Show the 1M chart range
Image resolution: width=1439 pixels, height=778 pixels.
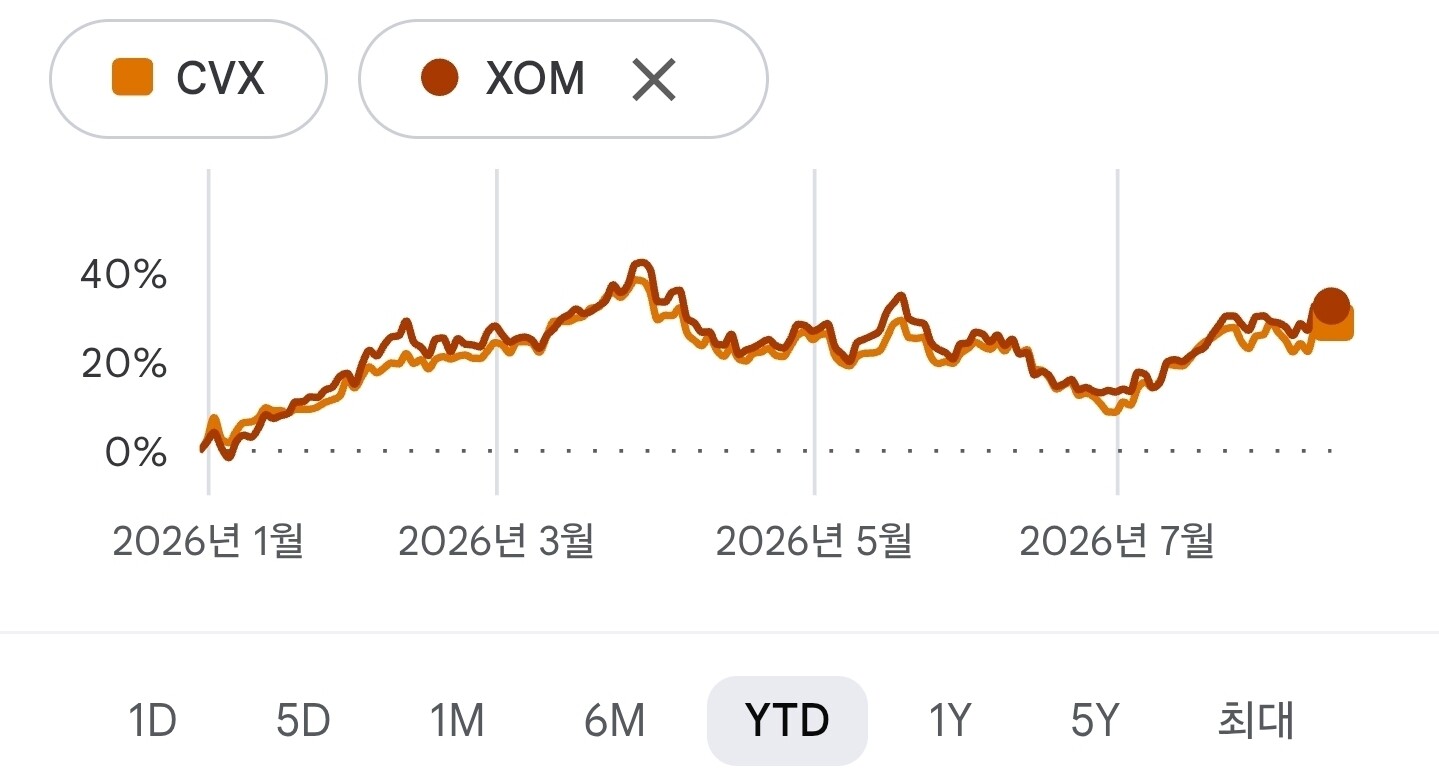457,720
